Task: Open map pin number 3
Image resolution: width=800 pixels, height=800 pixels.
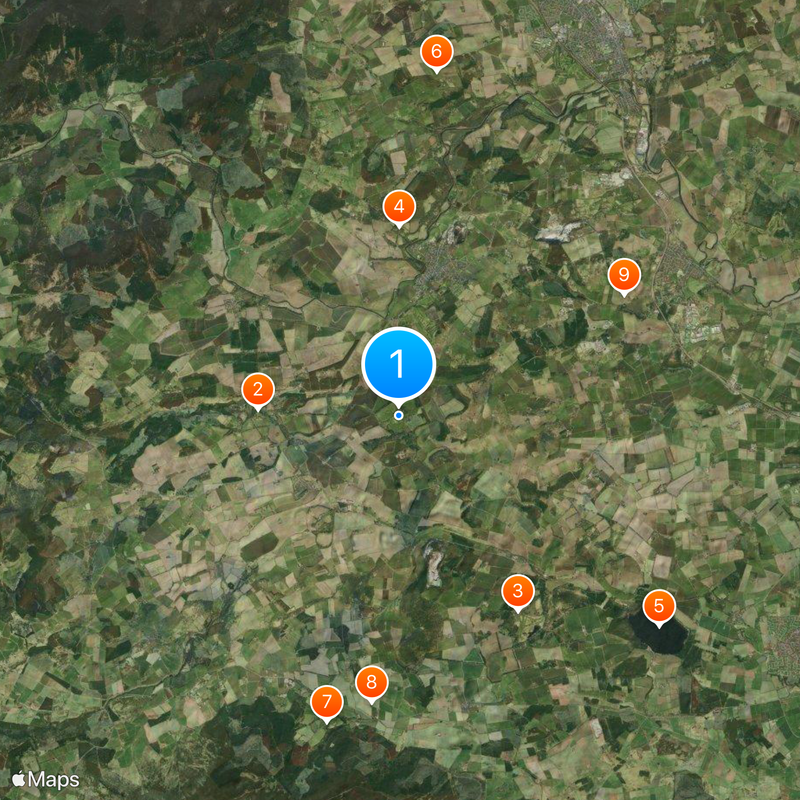Action: (517, 591)
